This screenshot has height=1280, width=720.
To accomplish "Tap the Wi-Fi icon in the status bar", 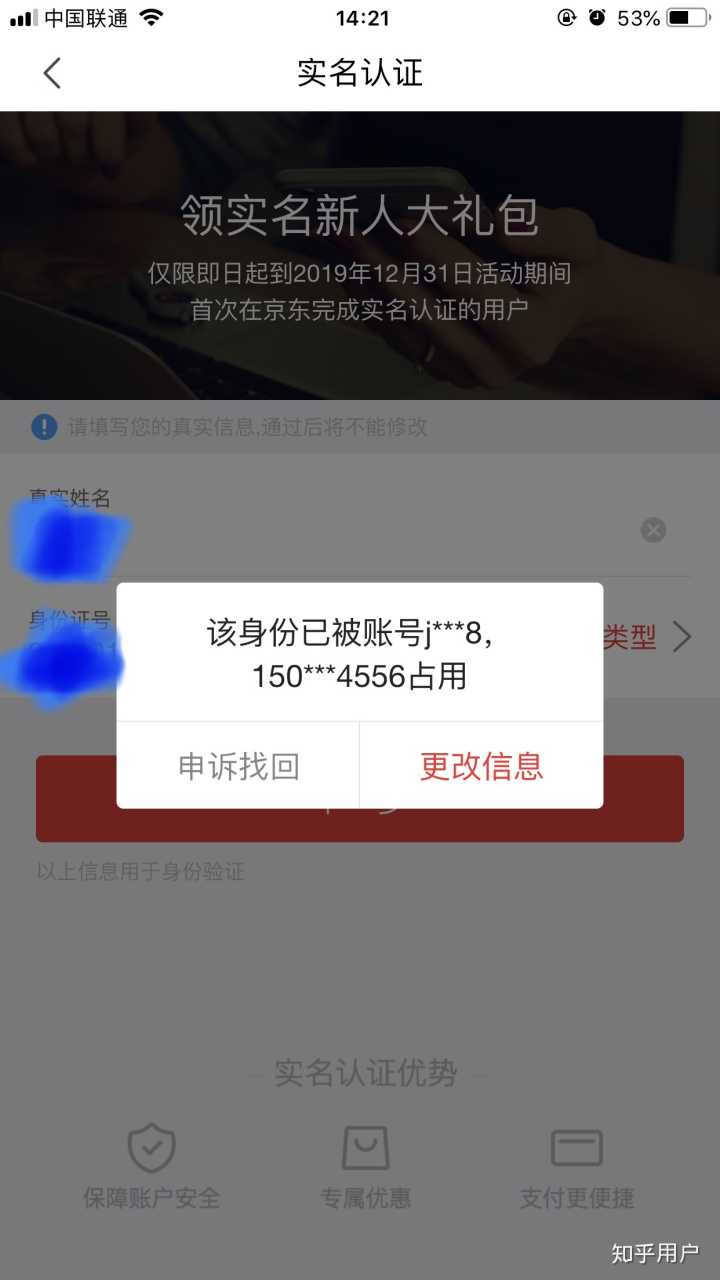I will tap(152, 16).
